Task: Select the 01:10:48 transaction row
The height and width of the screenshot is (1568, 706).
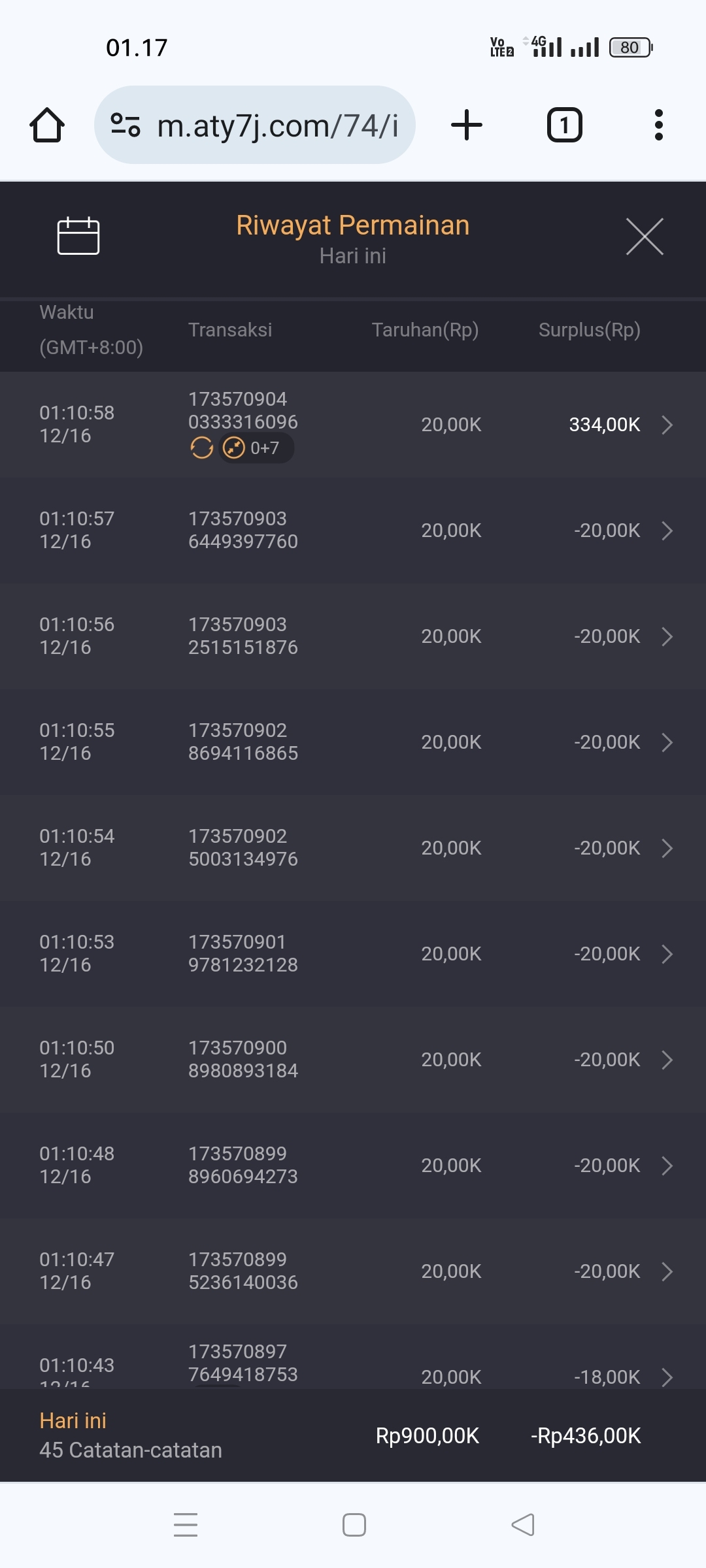Action: (x=353, y=1166)
